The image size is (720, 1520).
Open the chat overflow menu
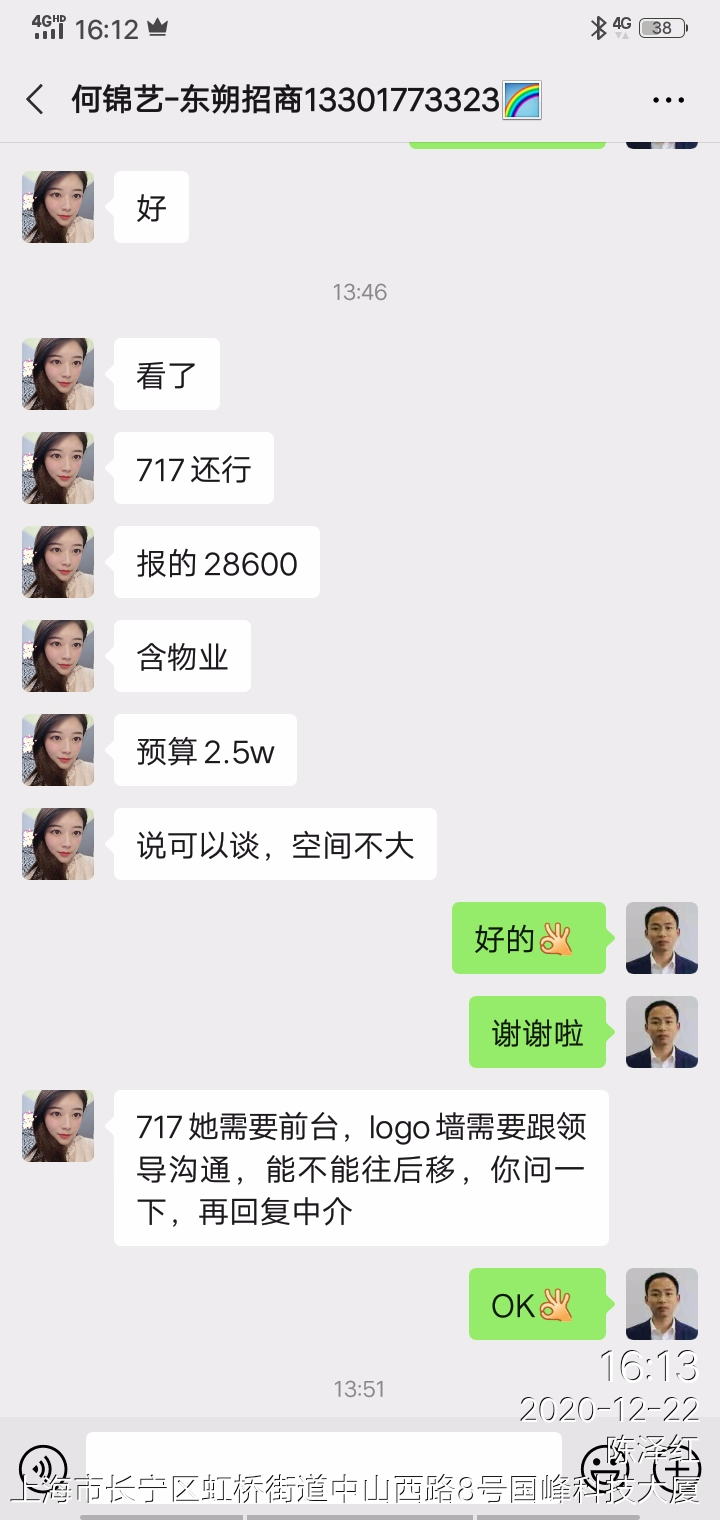click(667, 100)
